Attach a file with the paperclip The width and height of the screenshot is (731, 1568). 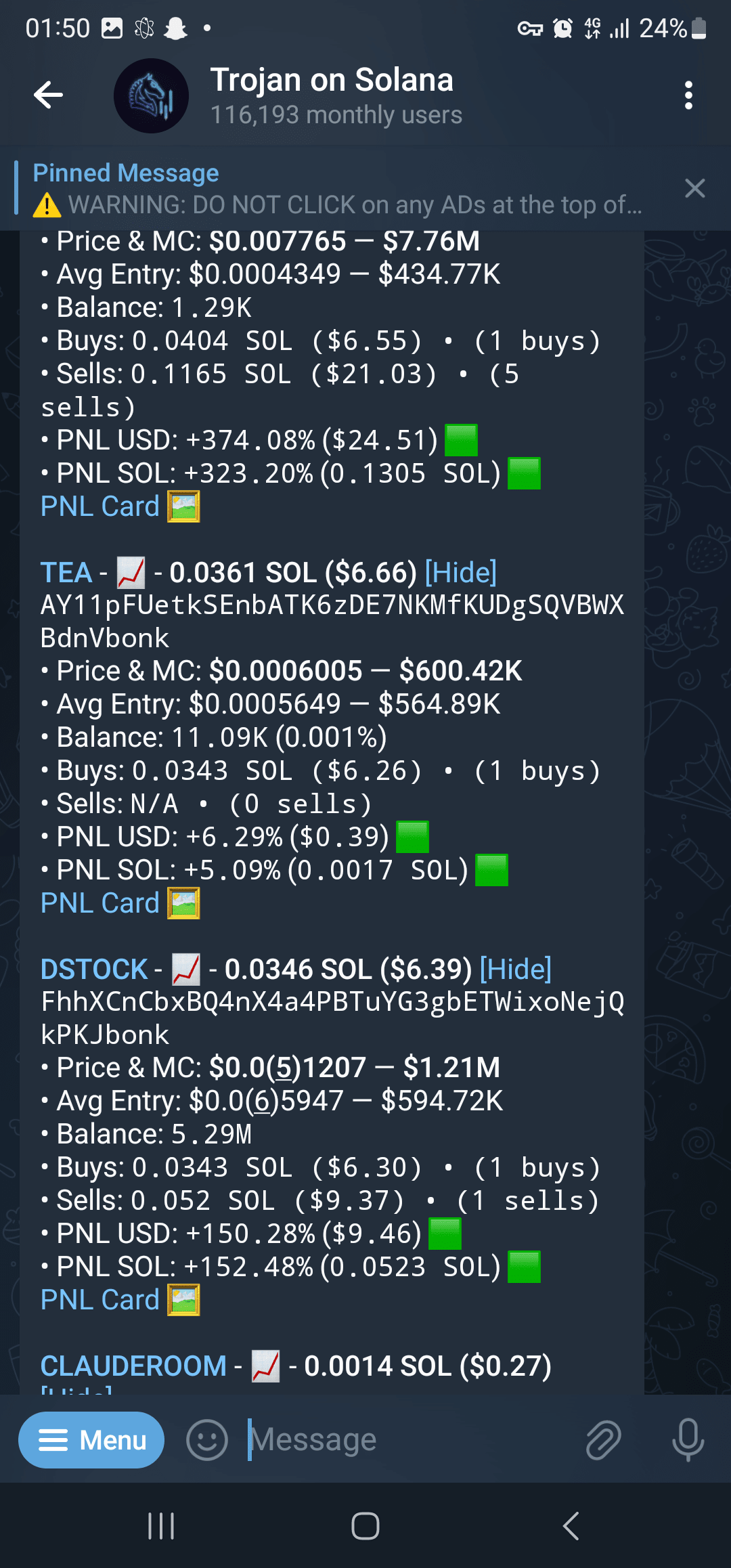point(603,1440)
